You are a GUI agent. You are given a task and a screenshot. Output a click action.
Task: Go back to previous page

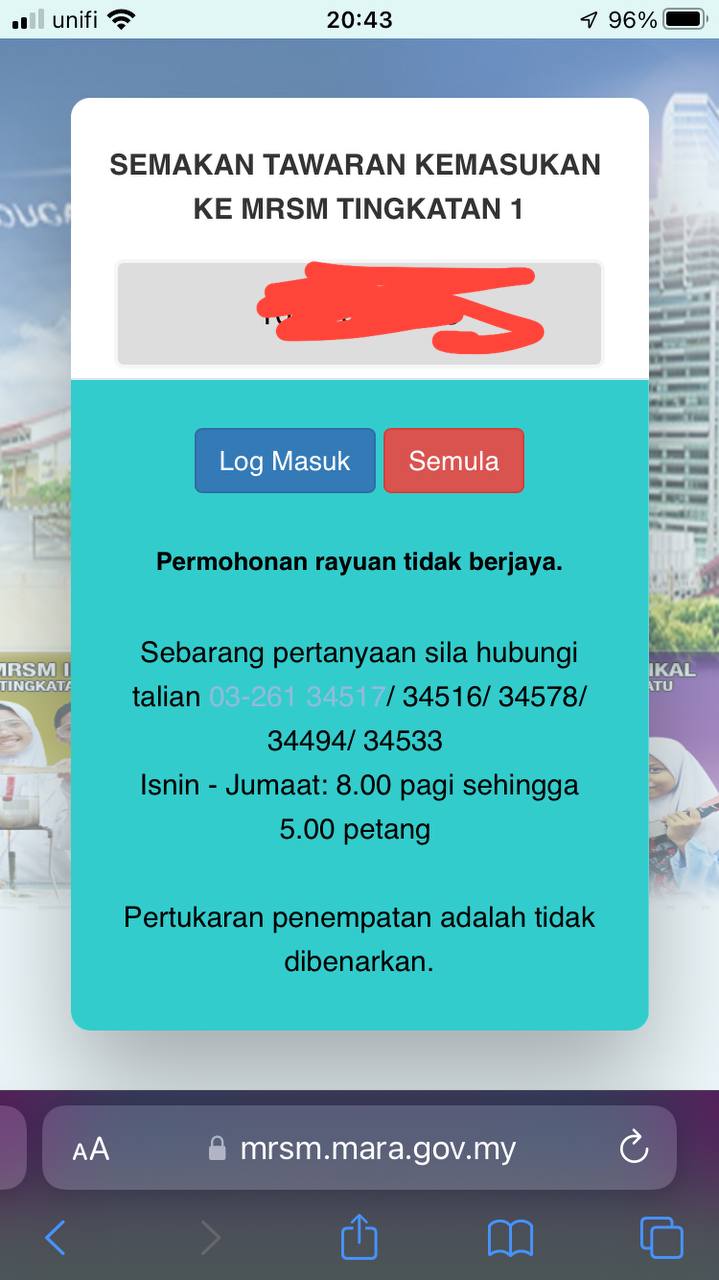(56, 1238)
